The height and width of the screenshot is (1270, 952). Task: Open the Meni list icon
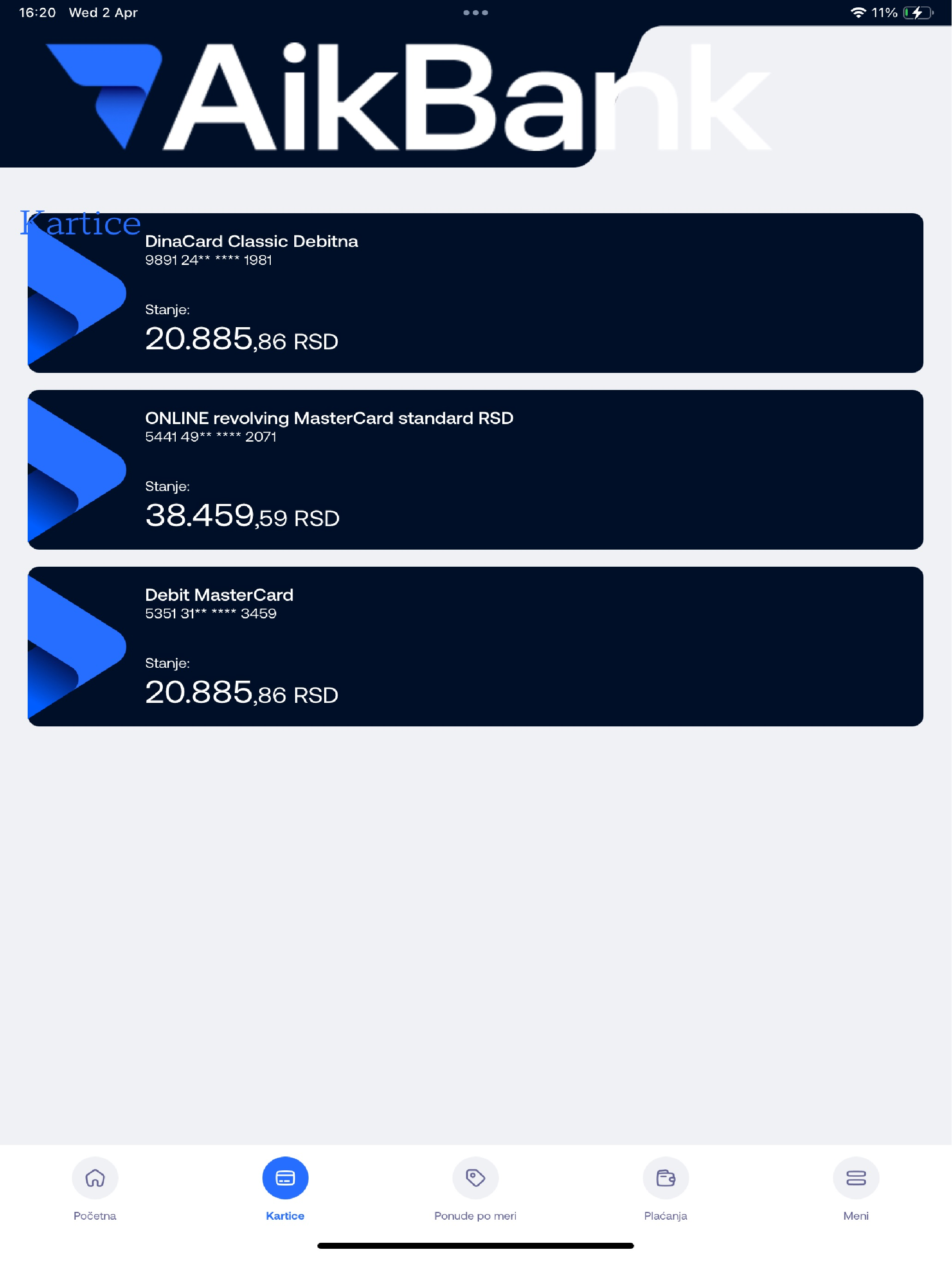click(x=856, y=1178)
